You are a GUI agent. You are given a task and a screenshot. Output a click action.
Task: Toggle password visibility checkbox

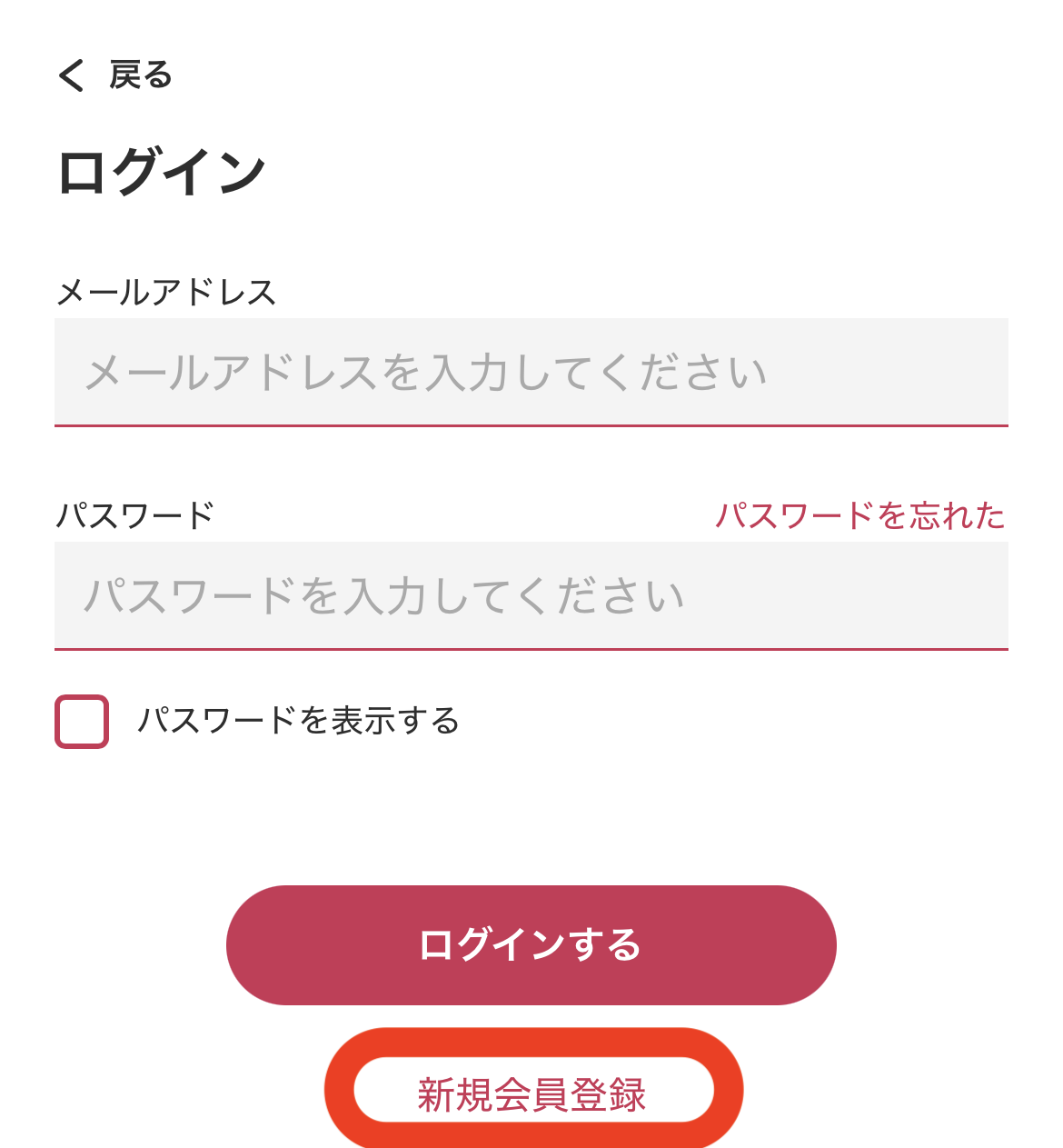click(81, 722)
